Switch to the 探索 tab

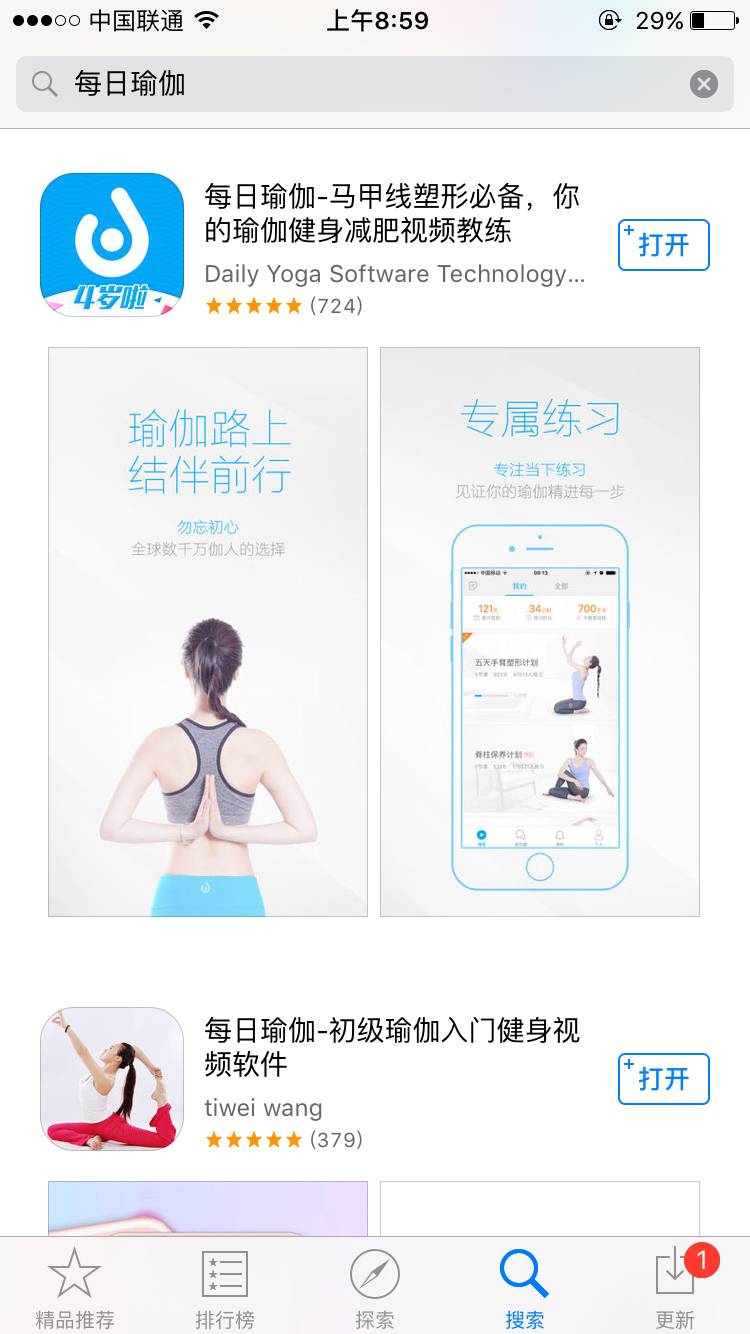[x=375, y=1288]
